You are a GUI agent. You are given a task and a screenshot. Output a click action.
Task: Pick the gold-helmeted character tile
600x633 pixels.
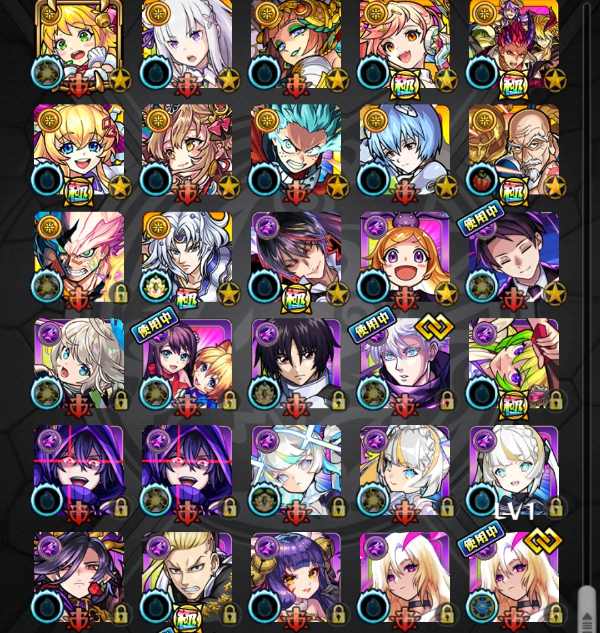(x=295, y=45)
